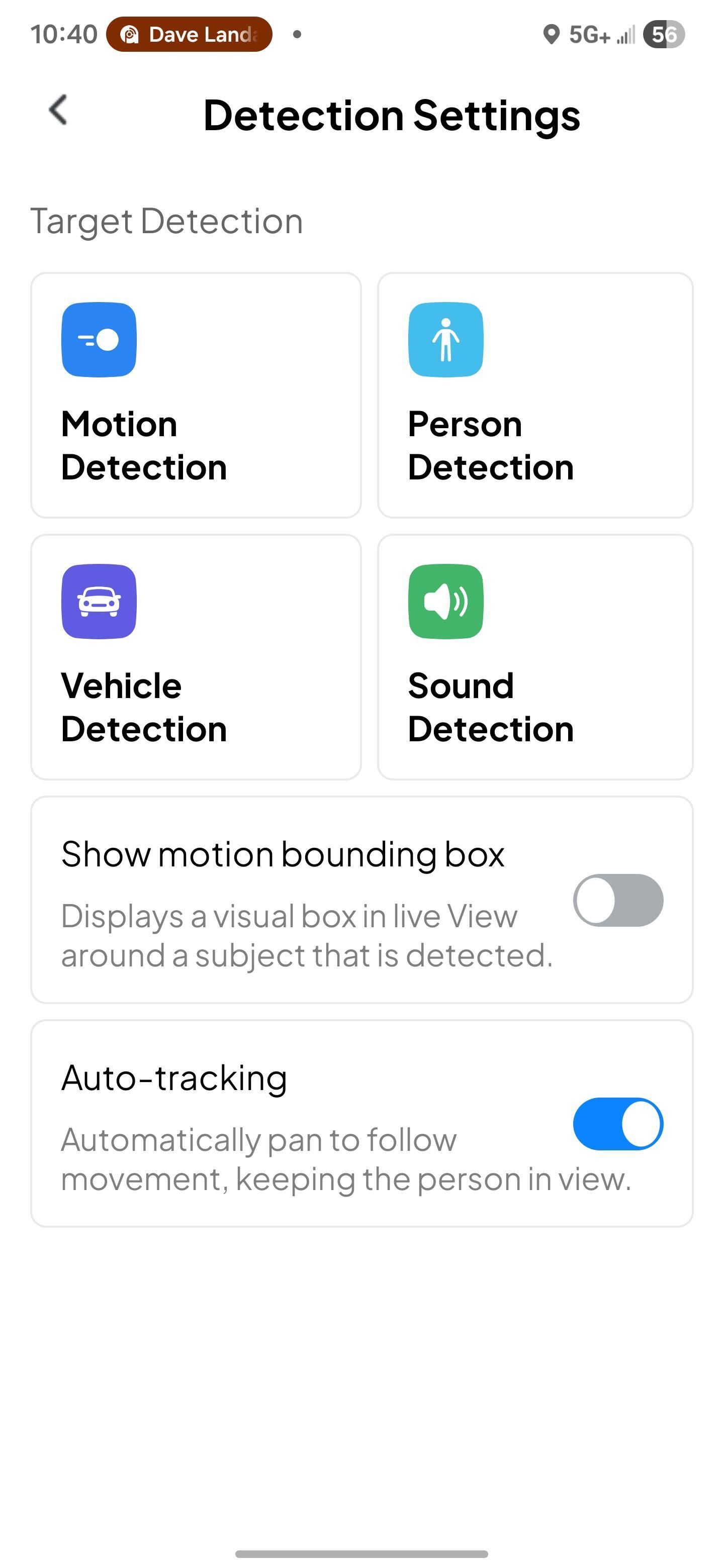Turn off Auto-tracking

(617, 1124)
